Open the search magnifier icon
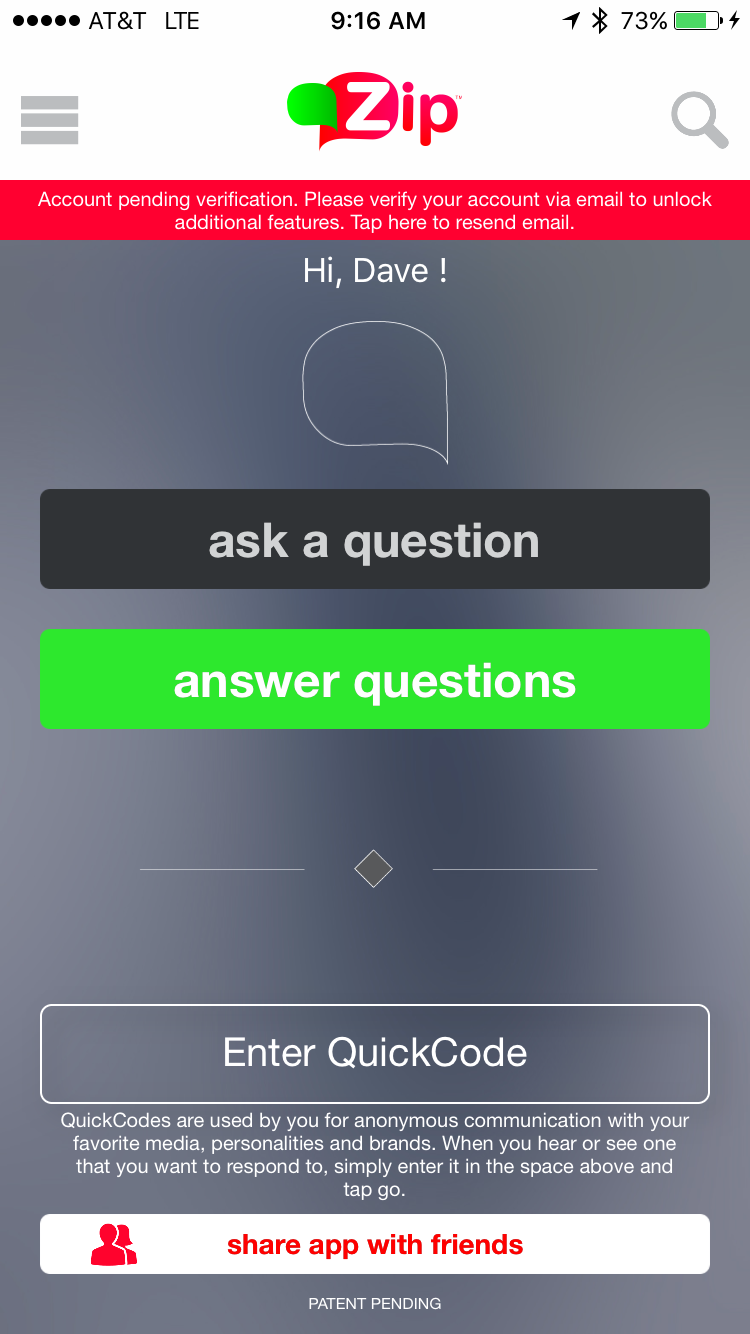750x1334 pixels. 699,120
